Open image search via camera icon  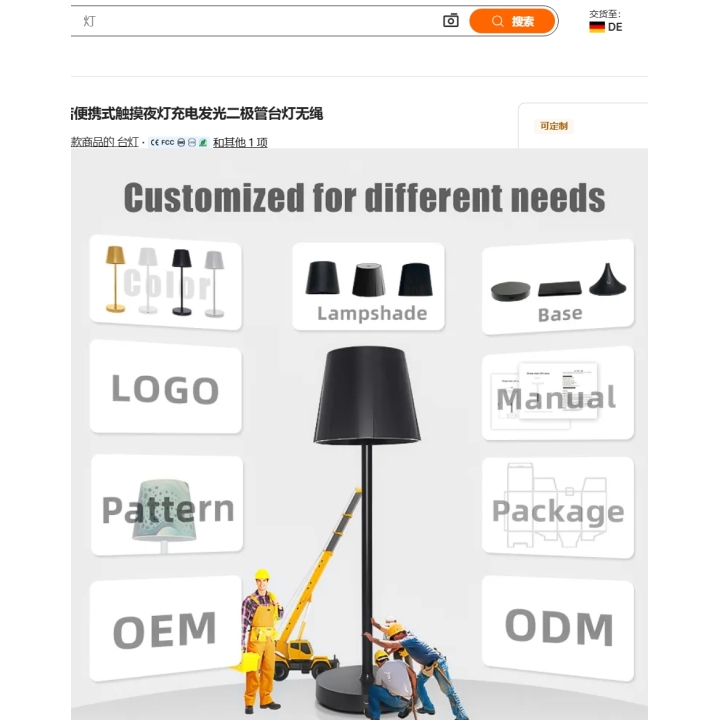451,21
